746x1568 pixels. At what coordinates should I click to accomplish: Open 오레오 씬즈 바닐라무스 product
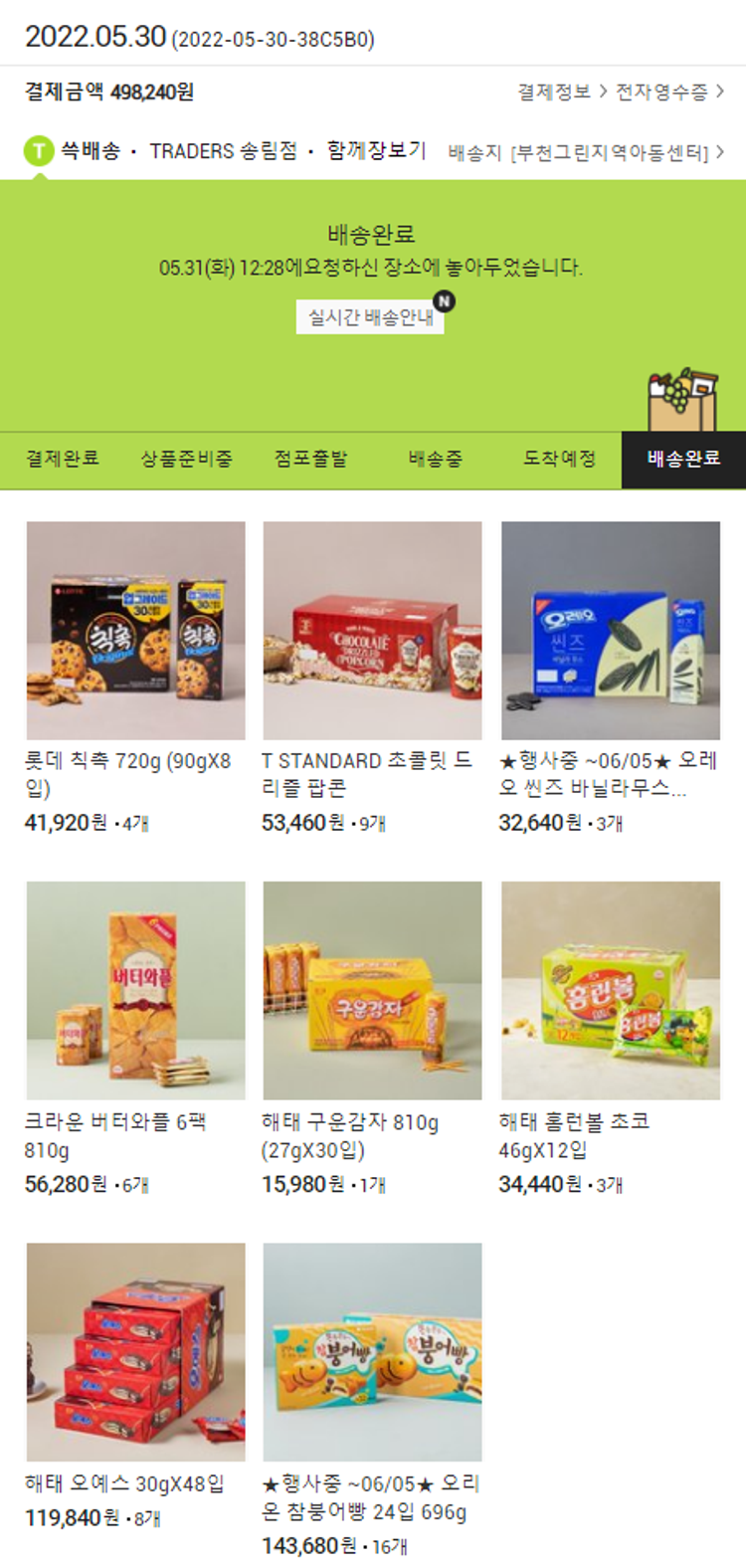(610, 631)
